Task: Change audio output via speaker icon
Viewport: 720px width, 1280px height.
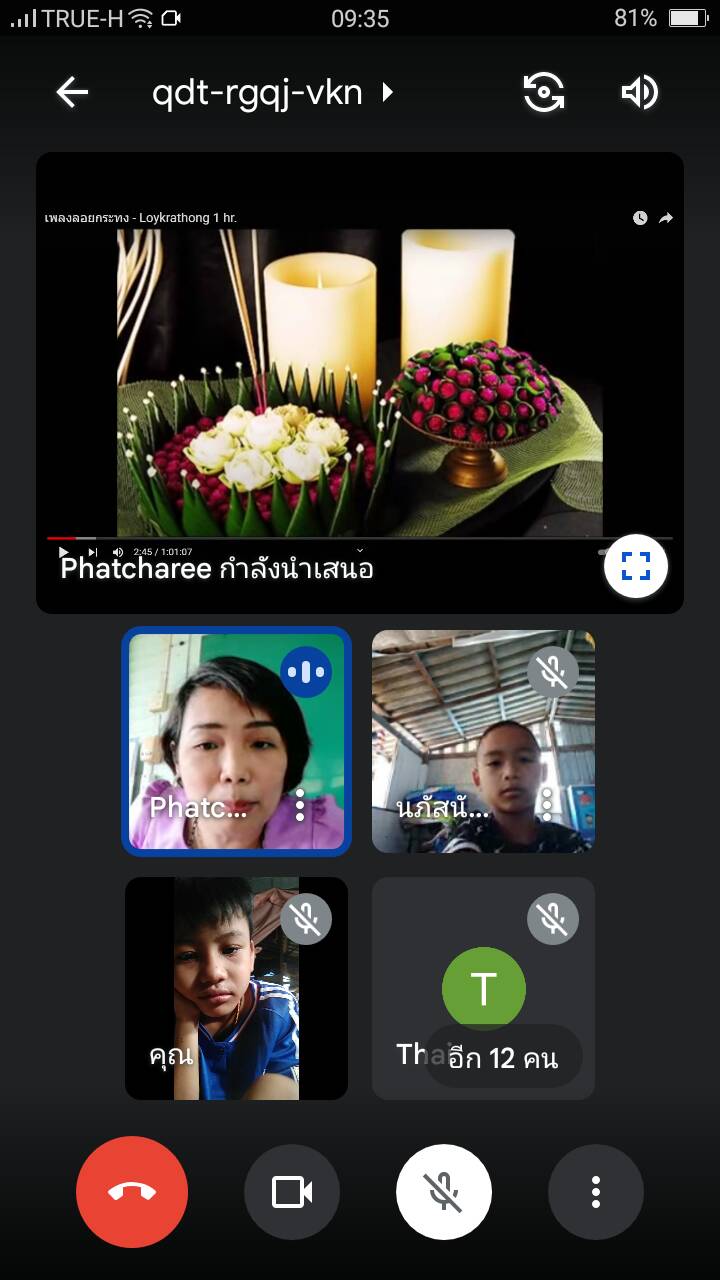Action: [639, 93]
